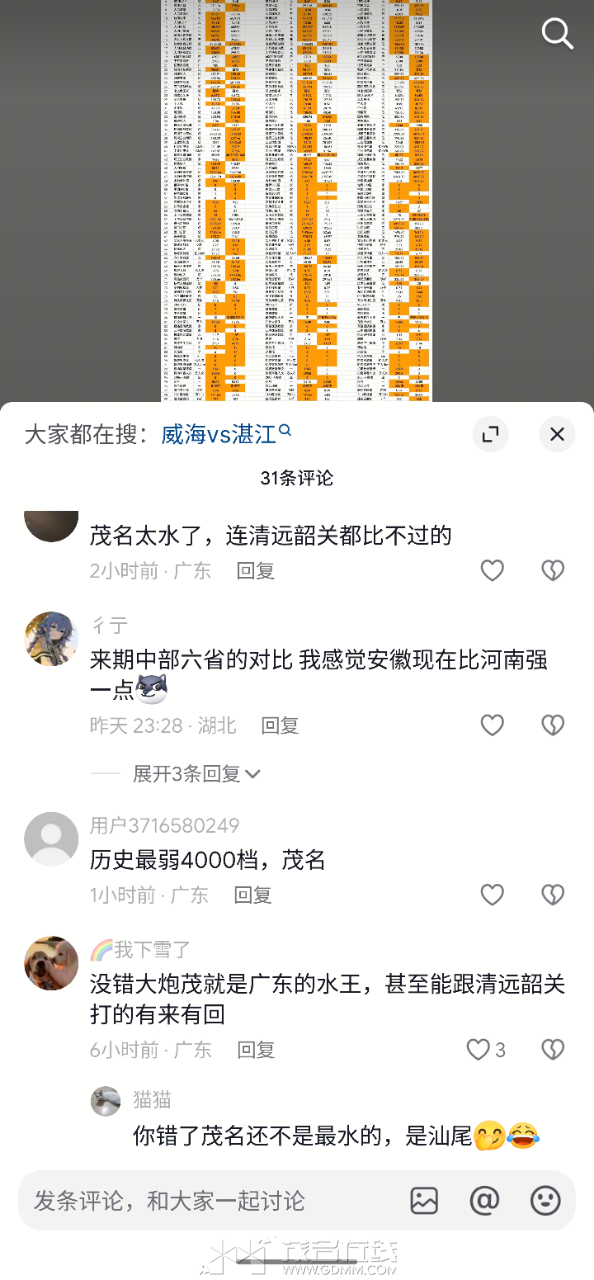This screenshot has width=594, height=1280.
Task: Expand the 3 hidden replies
Action: click(196, 773)
